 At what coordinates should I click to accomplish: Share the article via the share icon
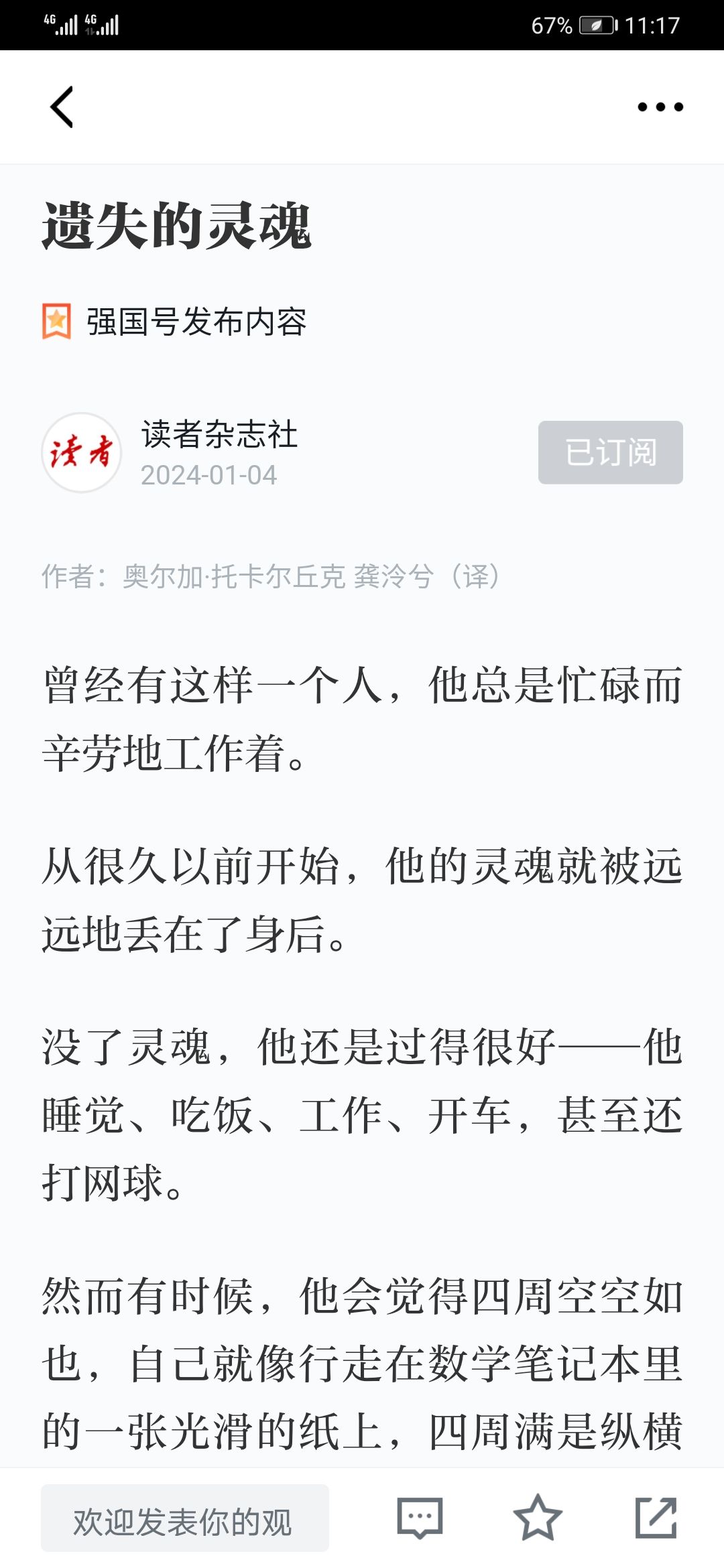tap(656, 1518)
